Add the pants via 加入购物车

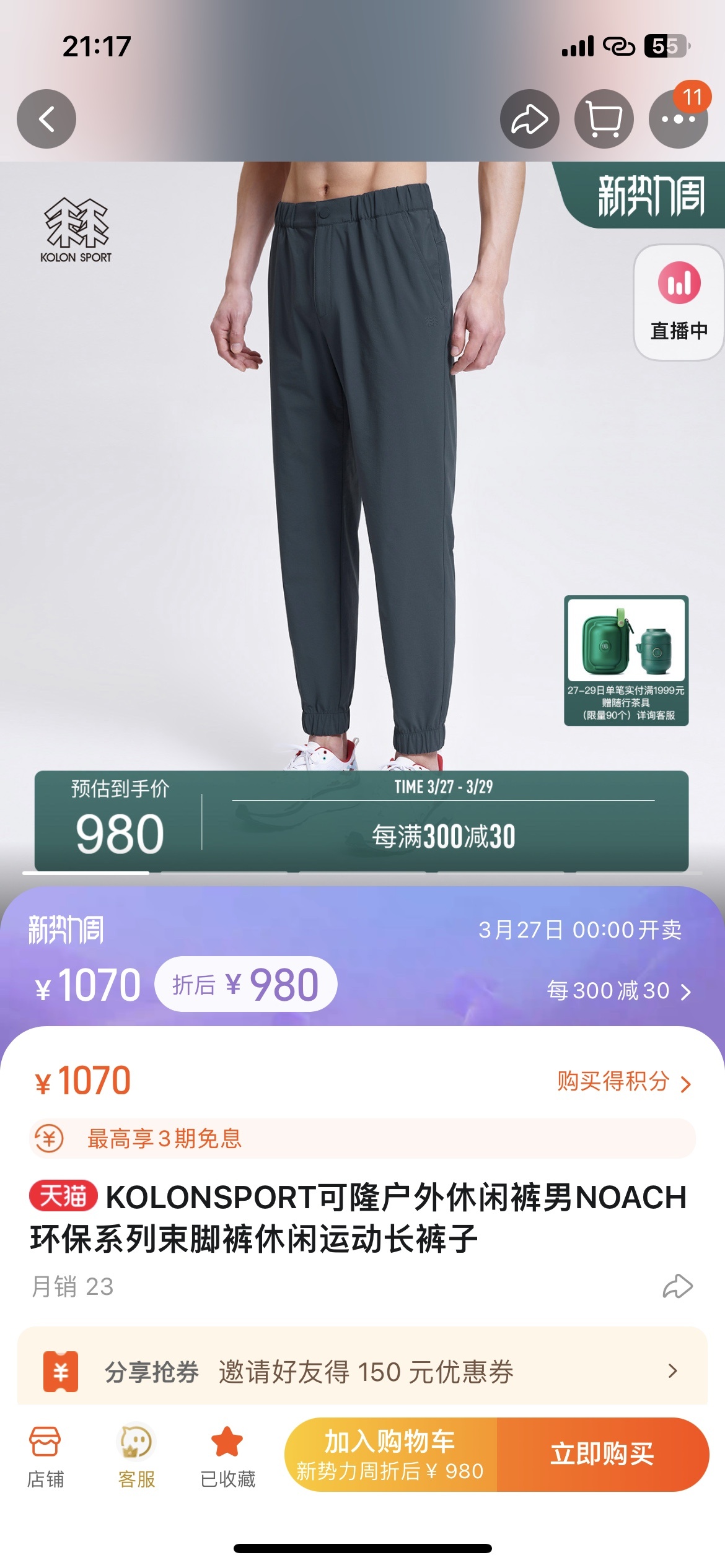[390, 1454]
